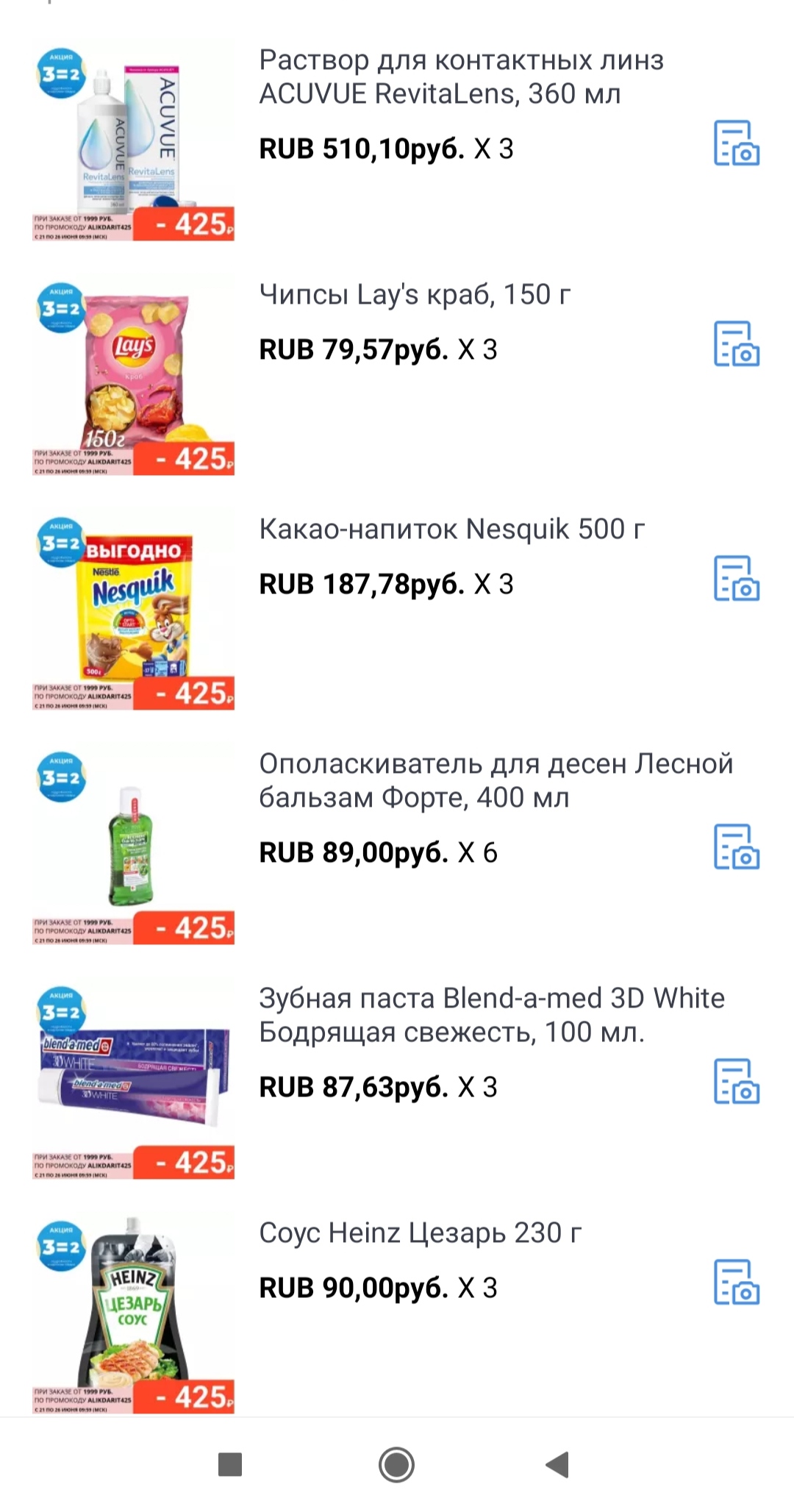Open the Heinz Цезарь sauce product image
794x1512 pixels.
pyautogui.click(x=133, y=1313)
